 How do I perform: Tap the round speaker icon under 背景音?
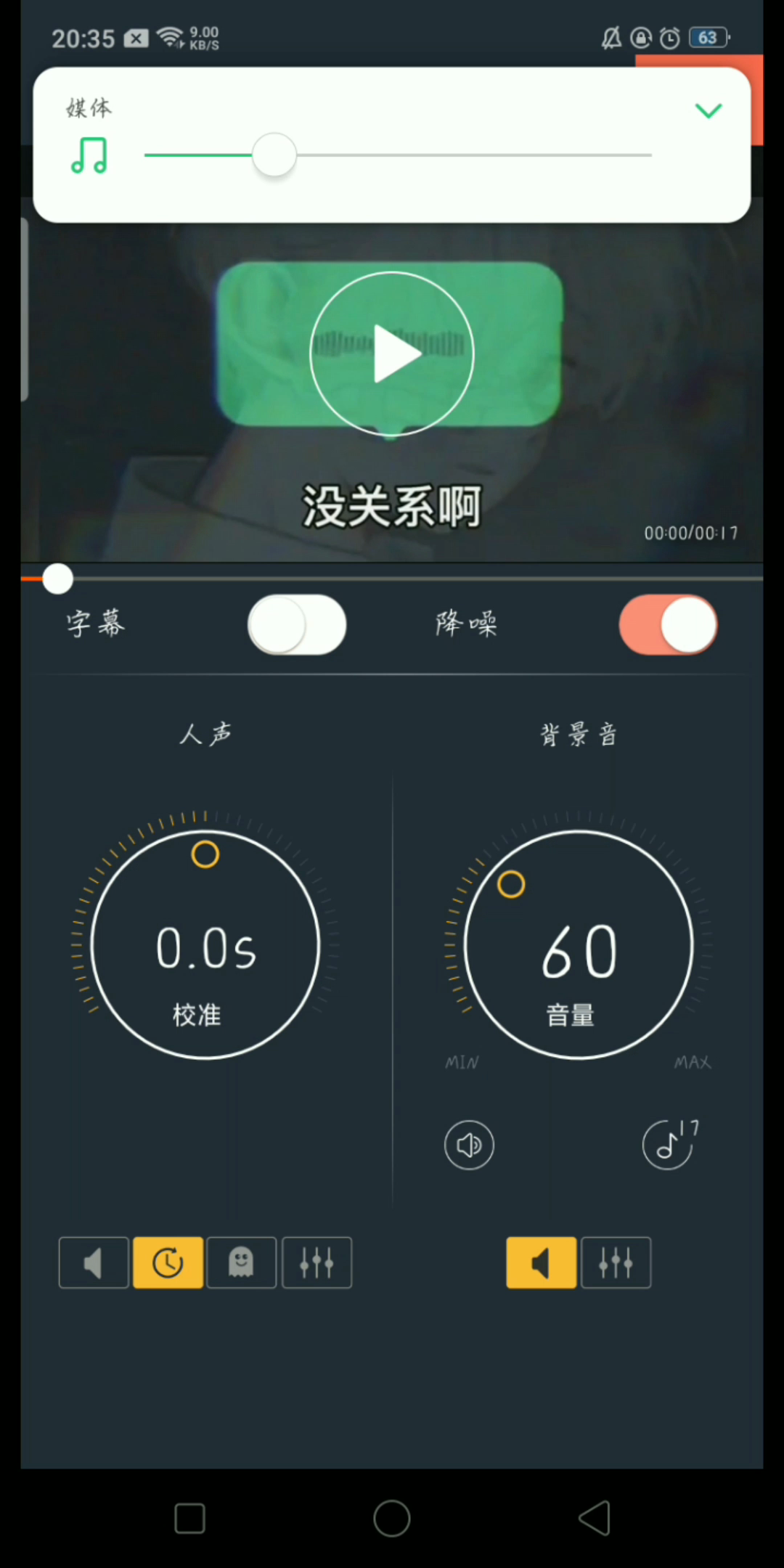(x=469, y=1145)
